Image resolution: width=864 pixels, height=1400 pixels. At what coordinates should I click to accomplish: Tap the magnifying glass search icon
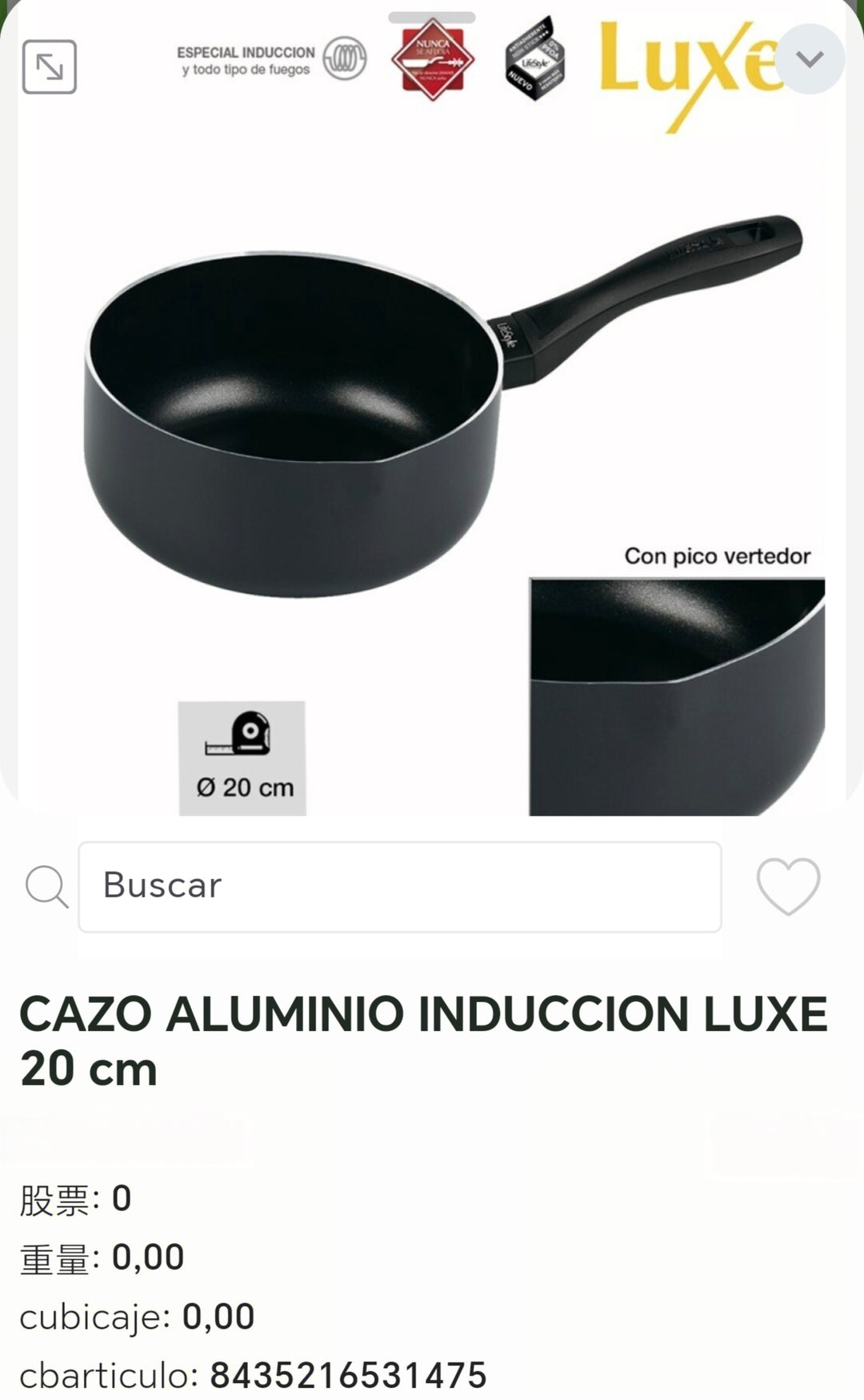tap(48, 887)
